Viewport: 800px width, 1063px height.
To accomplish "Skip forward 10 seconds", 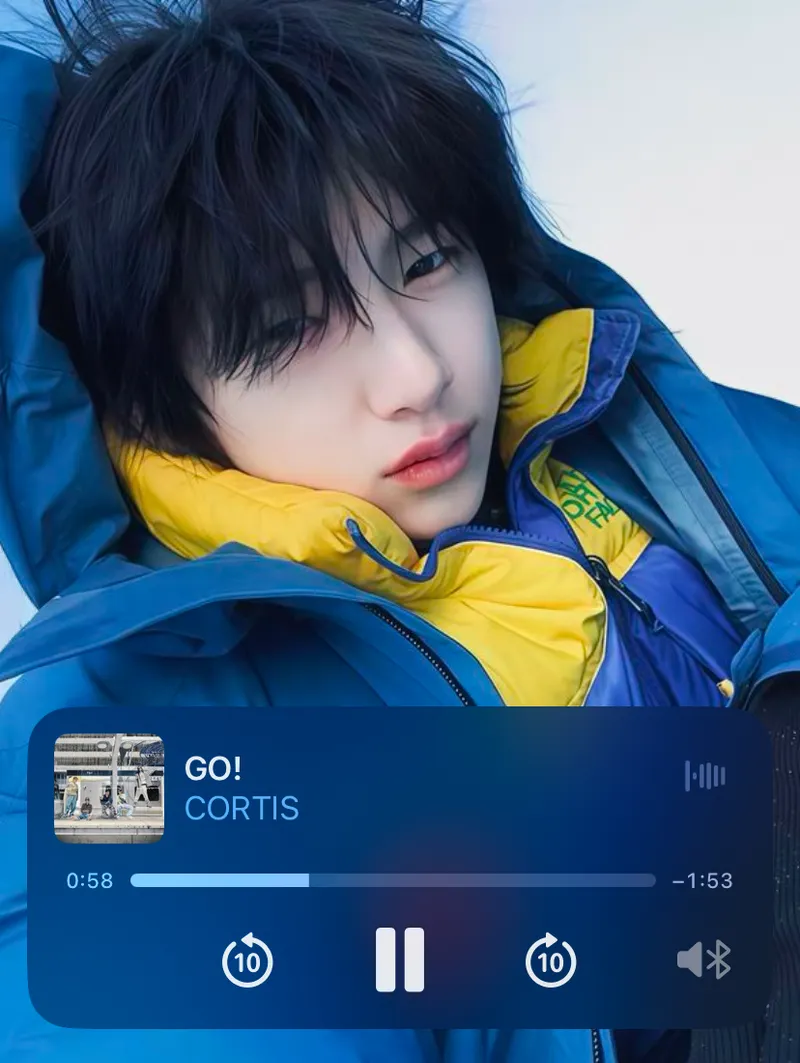I will [x=551, y=961].
